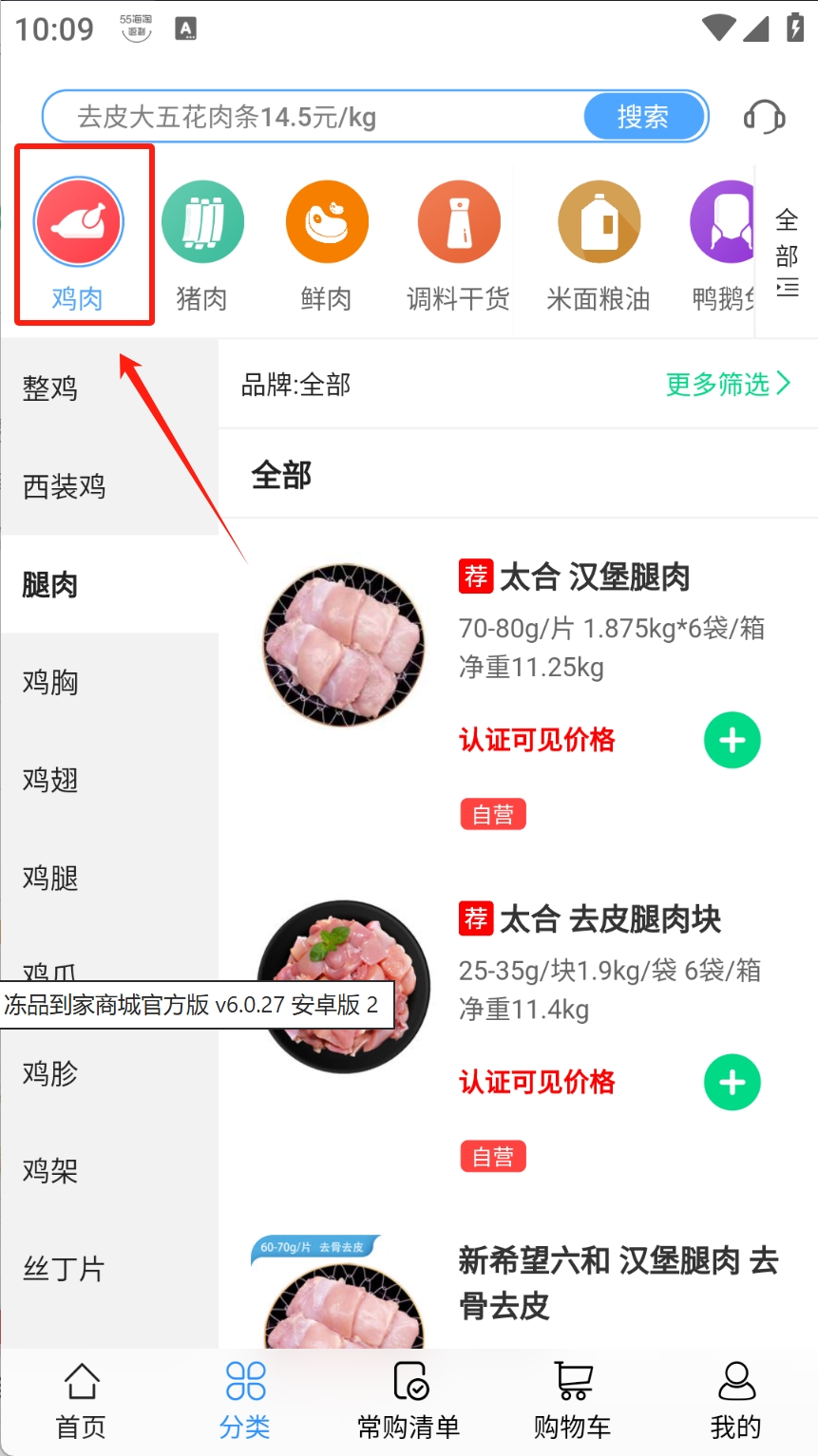This screenshot has width=818, height=1456.
Task: Open the 新希望六和 汉堡腿肉 product
Action: tap(618, 1282)
